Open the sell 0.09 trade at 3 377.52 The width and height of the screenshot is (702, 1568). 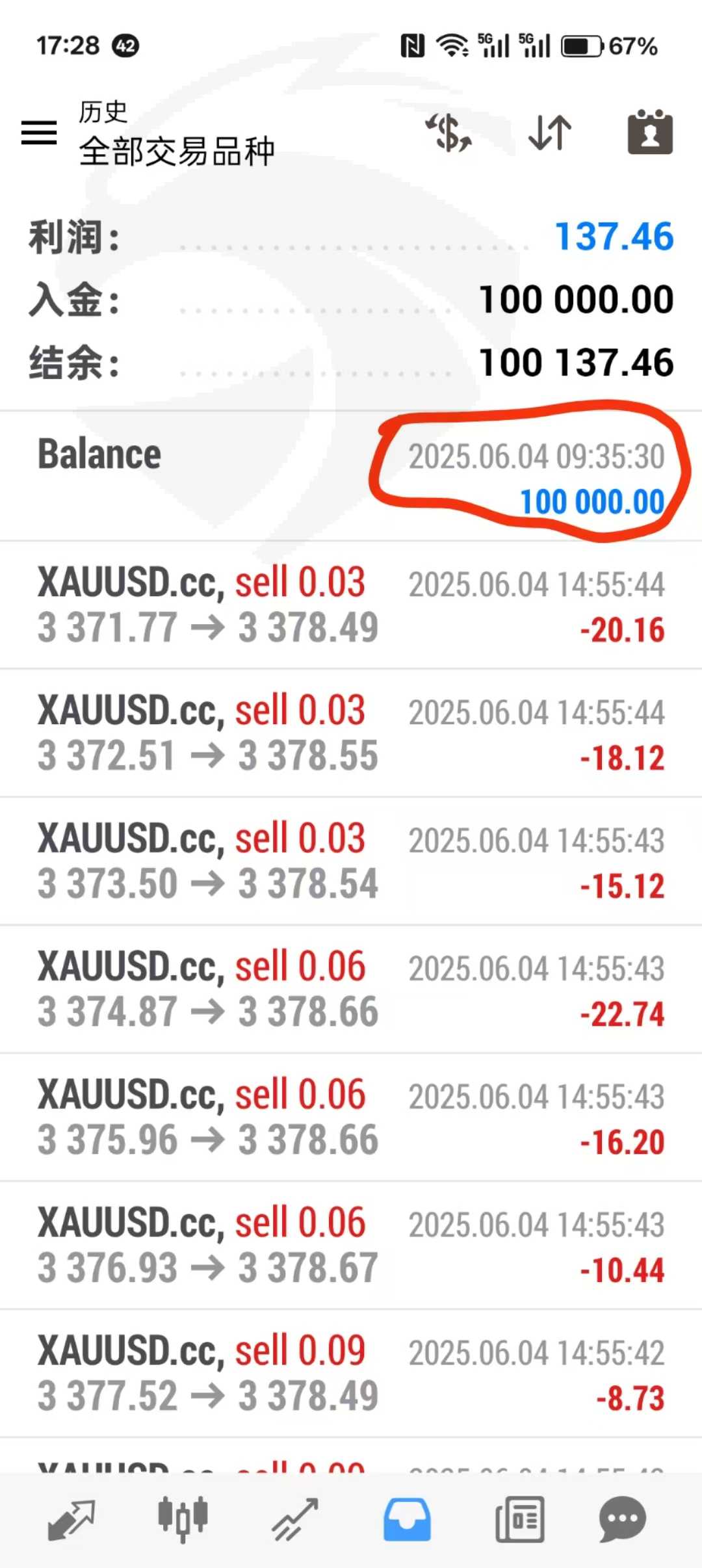coord(351,1373)
